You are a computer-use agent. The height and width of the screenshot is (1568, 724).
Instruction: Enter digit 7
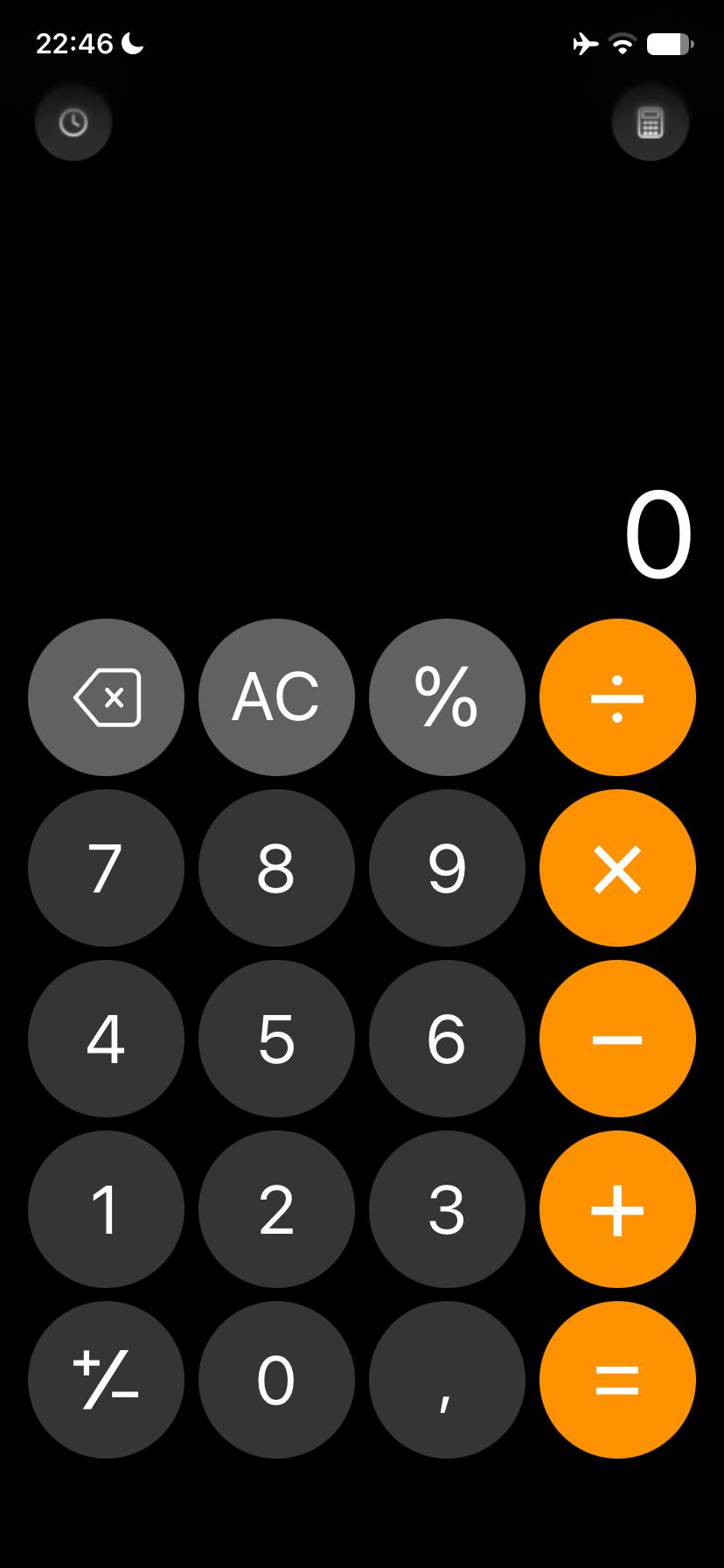106,868
